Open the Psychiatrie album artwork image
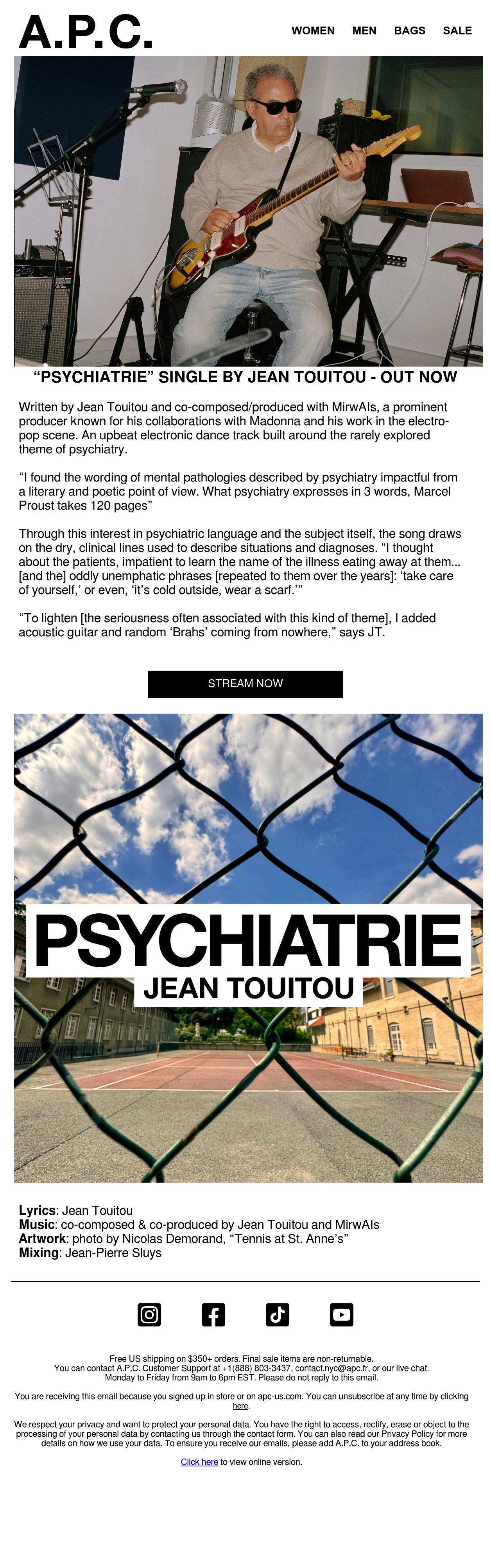Screen dimensions: 491x1568 [249, 948]
